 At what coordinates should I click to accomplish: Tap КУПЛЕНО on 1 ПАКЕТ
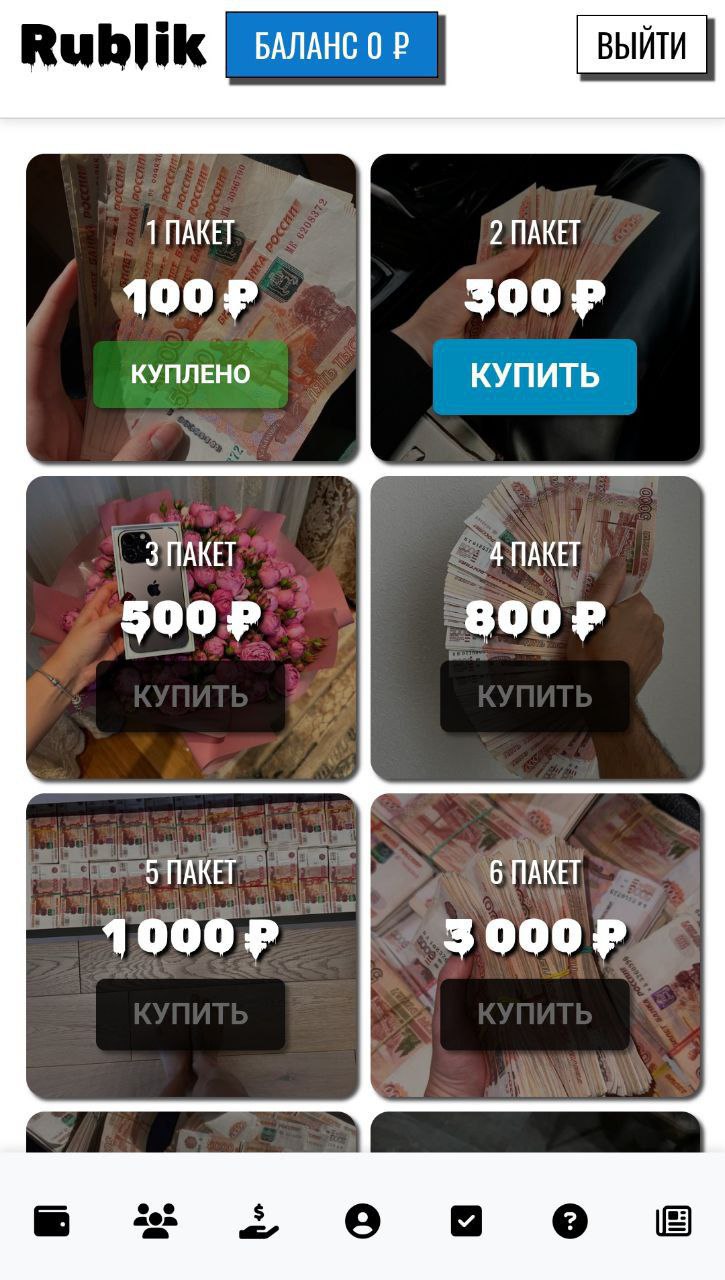[190, 375]
